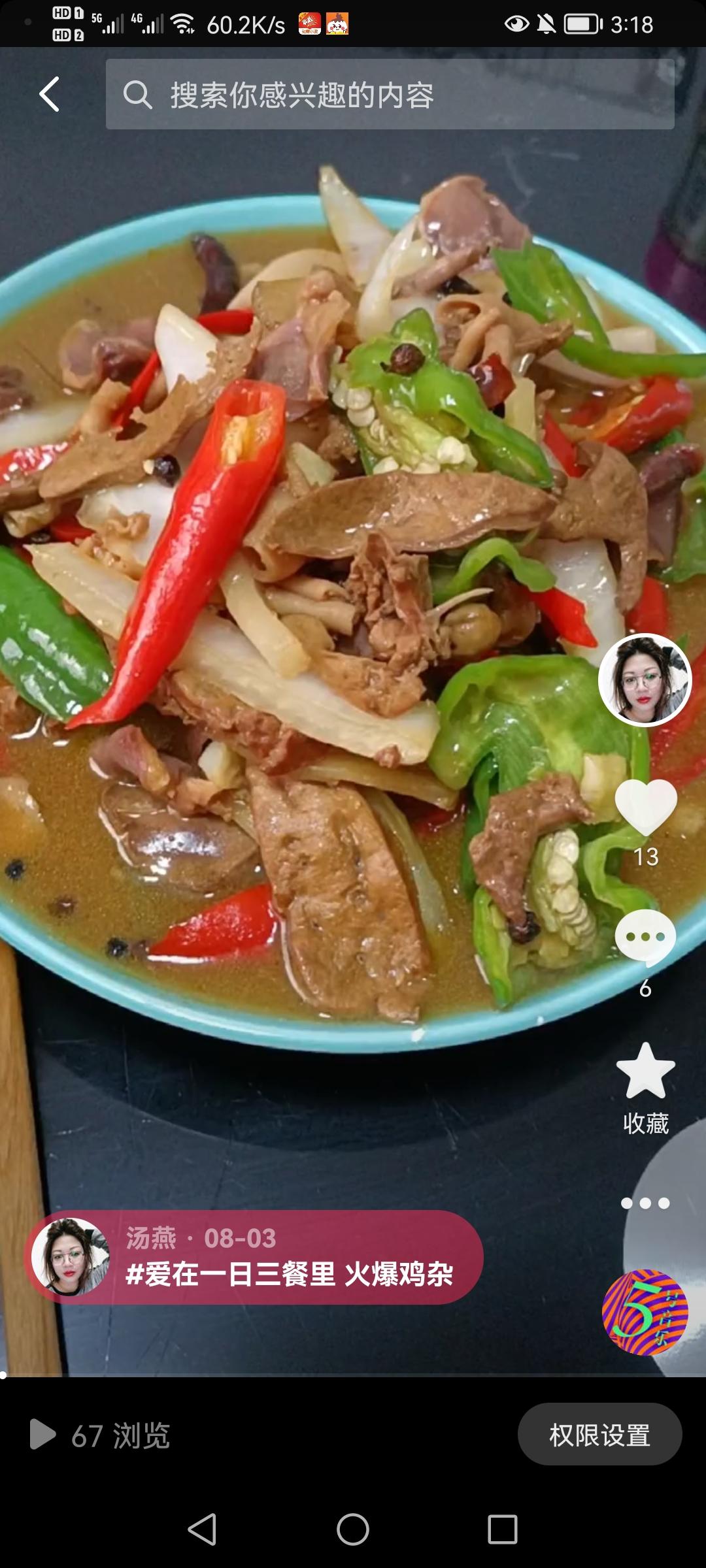This screenshot has height=1568, width=706.
Task: Open the author's round profile photo
Action: tap(645, 679)
